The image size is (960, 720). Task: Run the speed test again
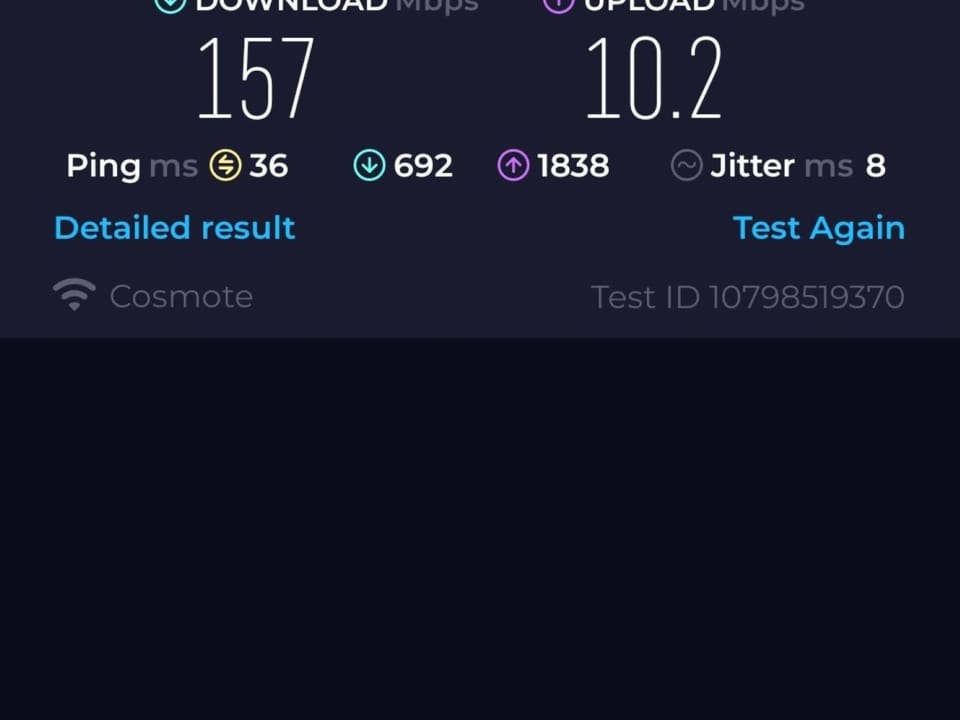tap(818, 228)
